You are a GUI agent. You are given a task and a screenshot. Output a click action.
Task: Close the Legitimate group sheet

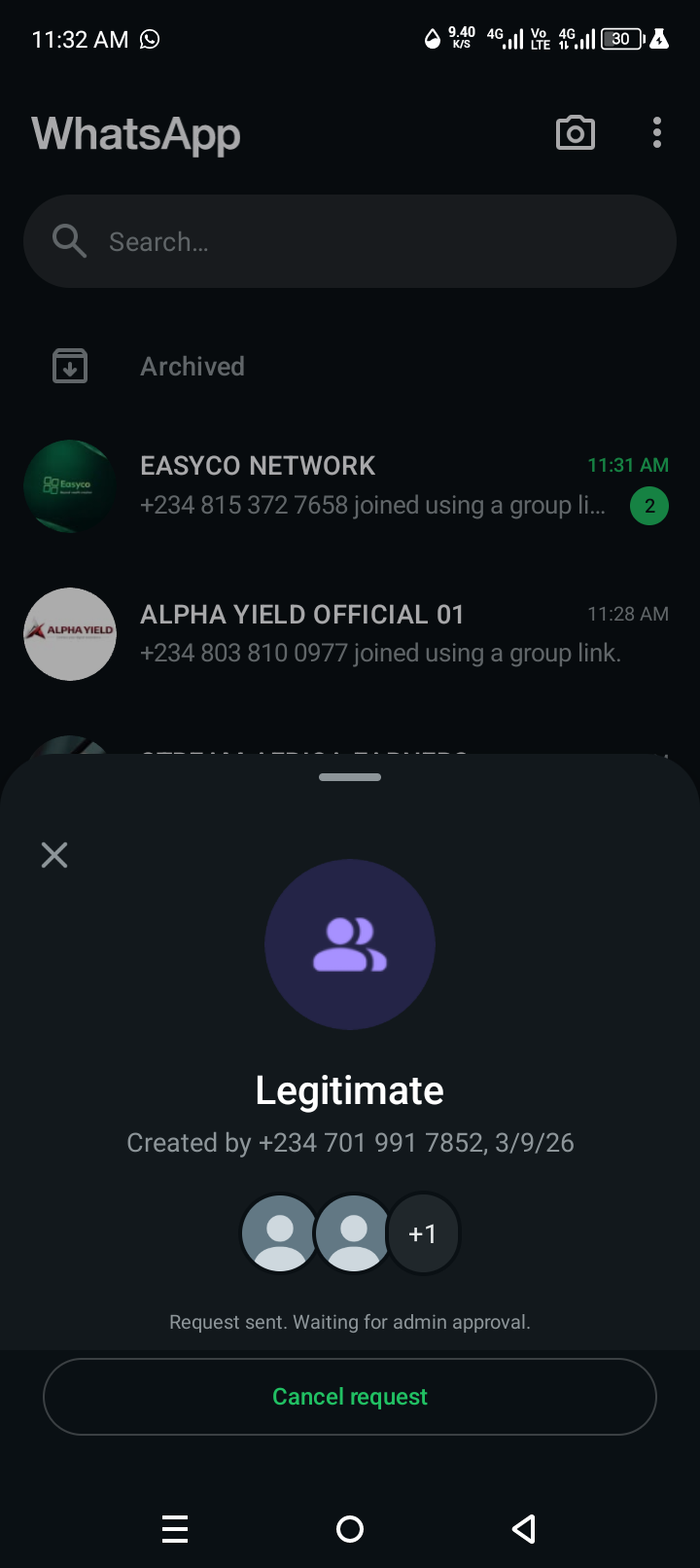point(54,855)
